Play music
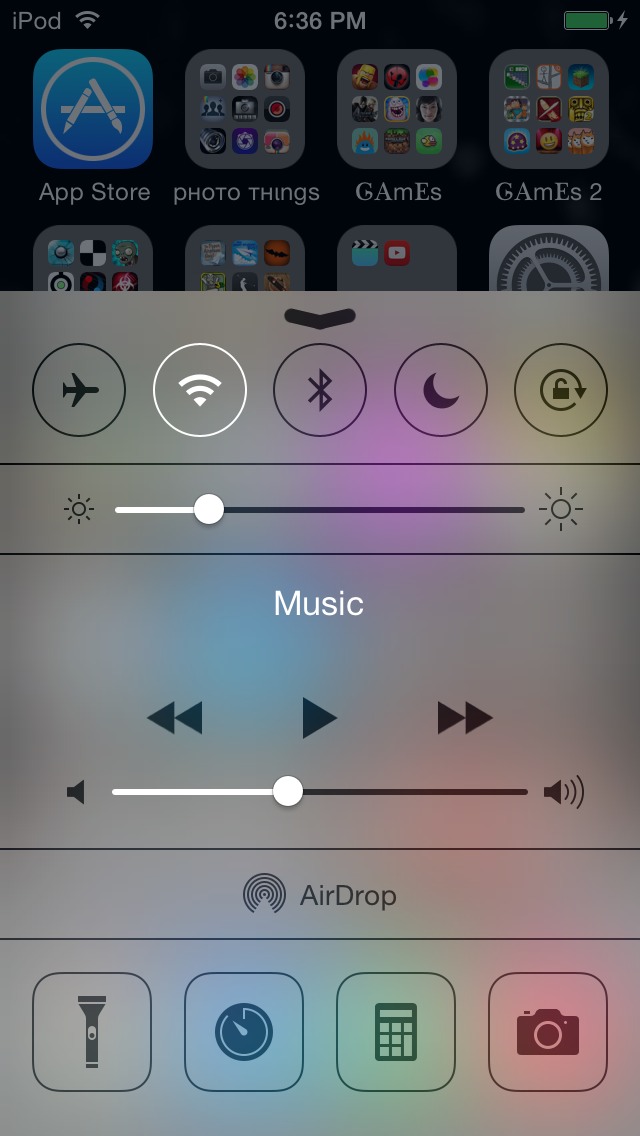The image size is (640, 1136). click(x=319, y=718)
